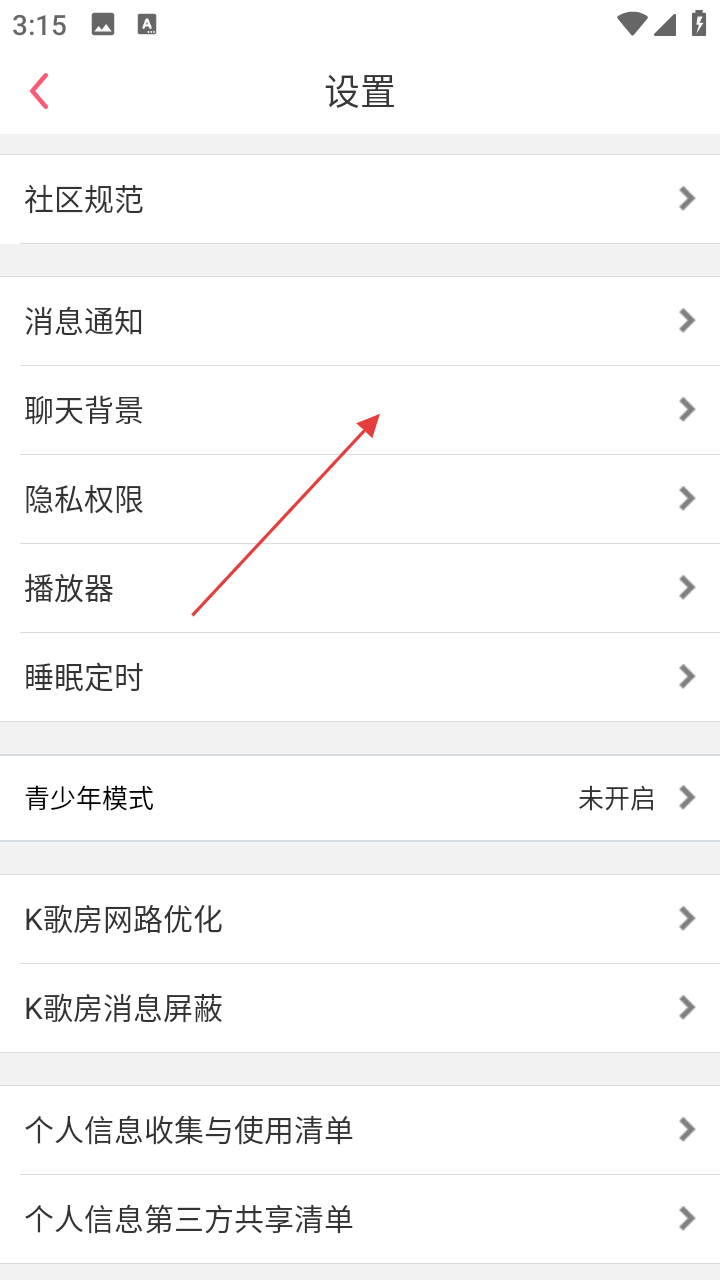Open 睡眠定时 sleep timer

360,677
